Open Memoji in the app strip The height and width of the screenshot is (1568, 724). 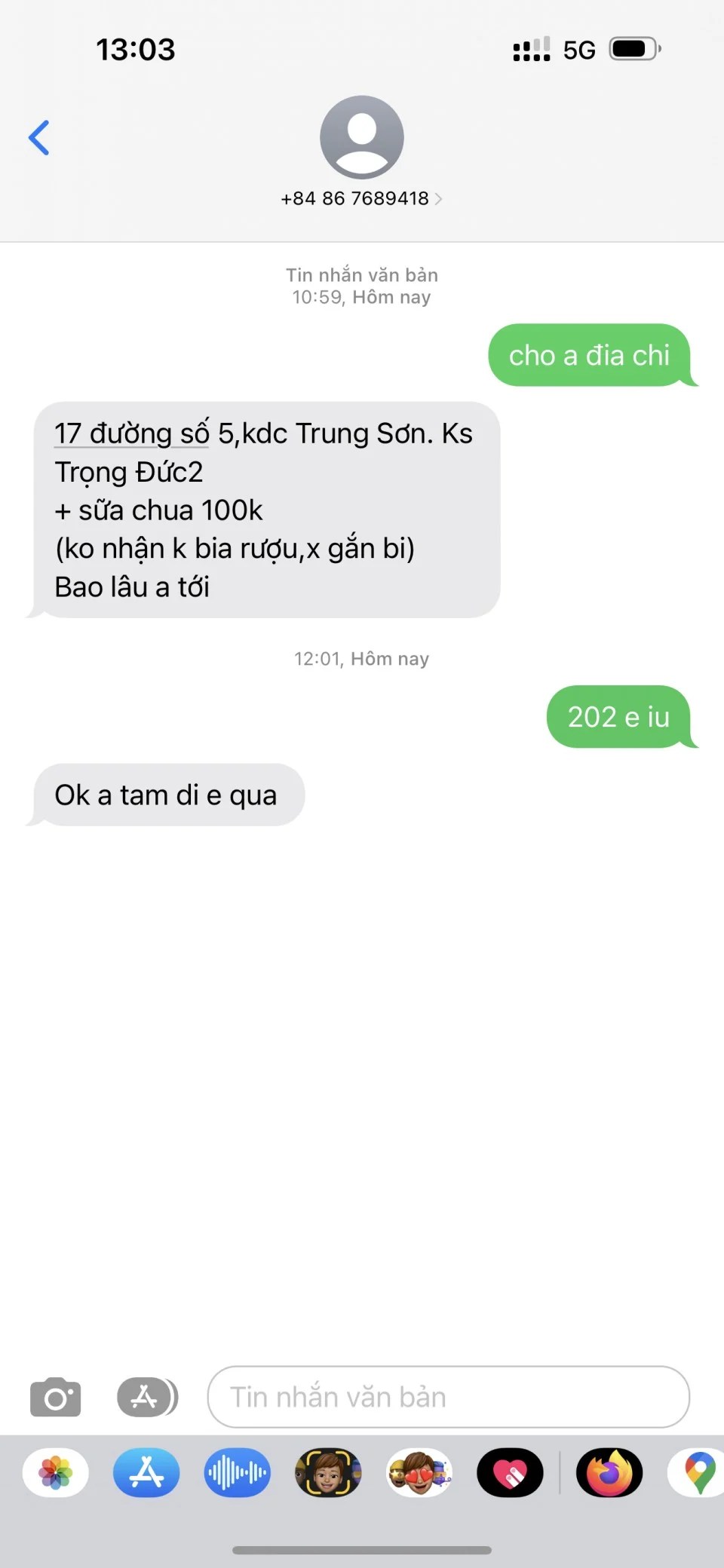[x=328, y=1472]
